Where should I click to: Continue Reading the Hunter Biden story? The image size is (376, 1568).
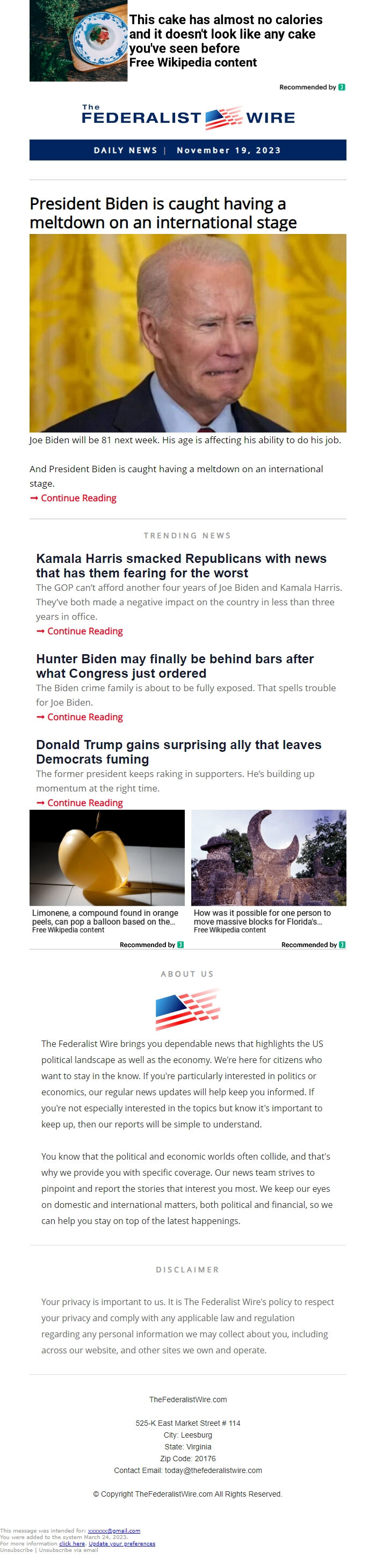(85, 717)
